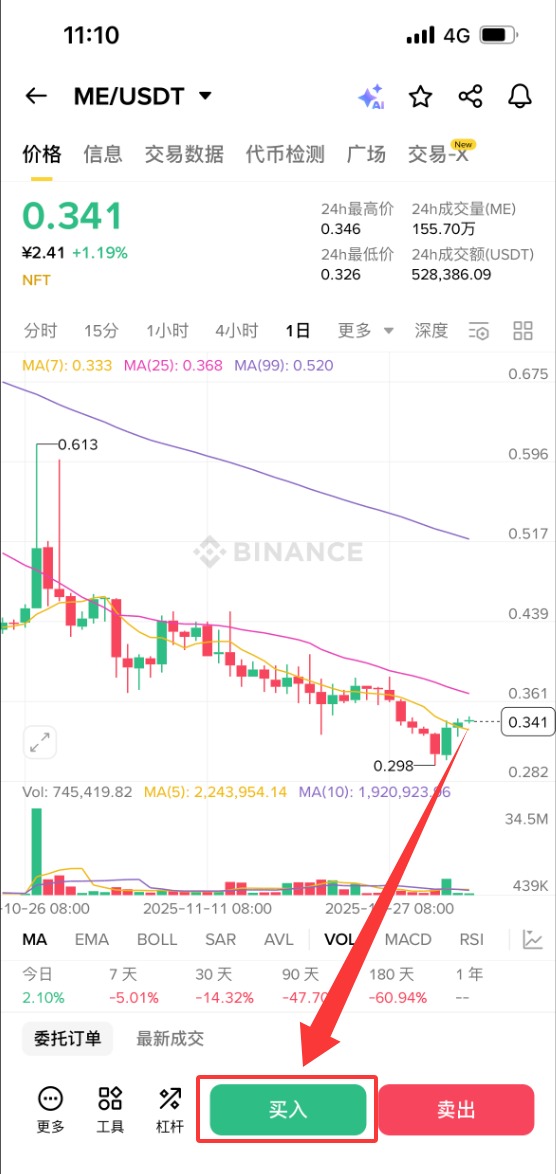Open the ME/USDT pair dropdown
Image resolution: width=556 pixels, height=1174 pixels.
tap(143, 96)
